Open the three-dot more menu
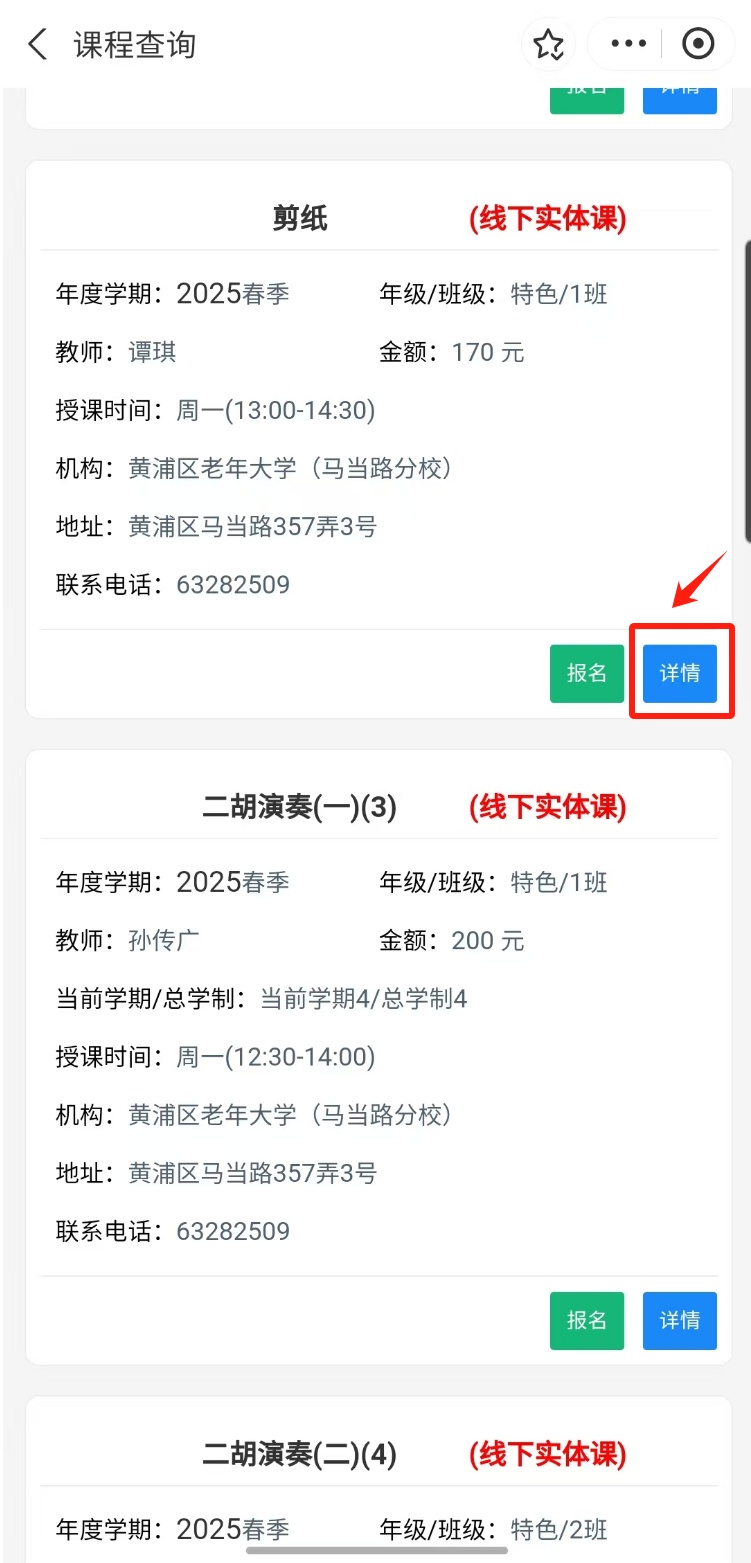This screenshot has width=751, height=1563. pos(628,45)
